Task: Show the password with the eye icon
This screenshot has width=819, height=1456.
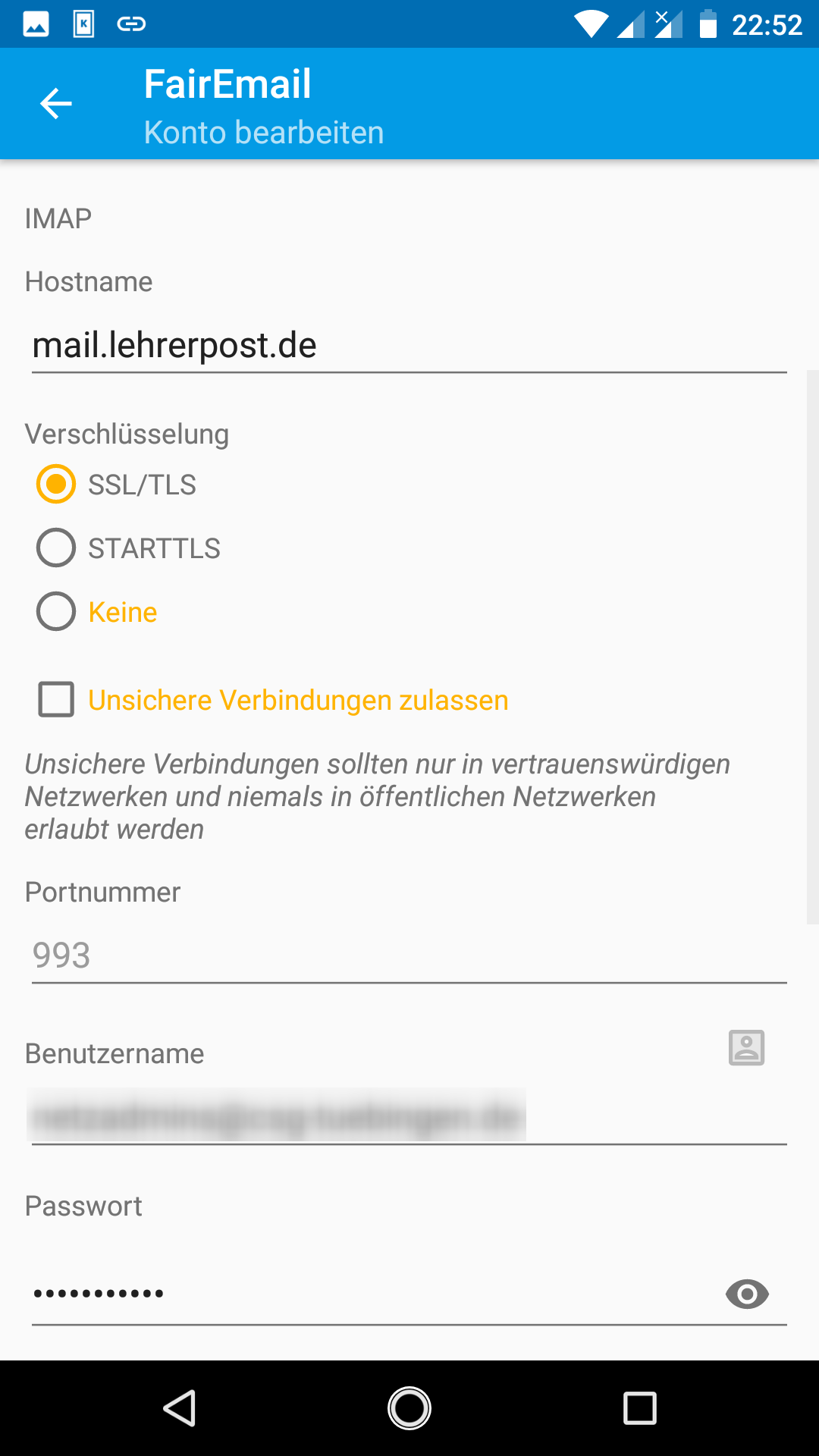Action: 747,1294
